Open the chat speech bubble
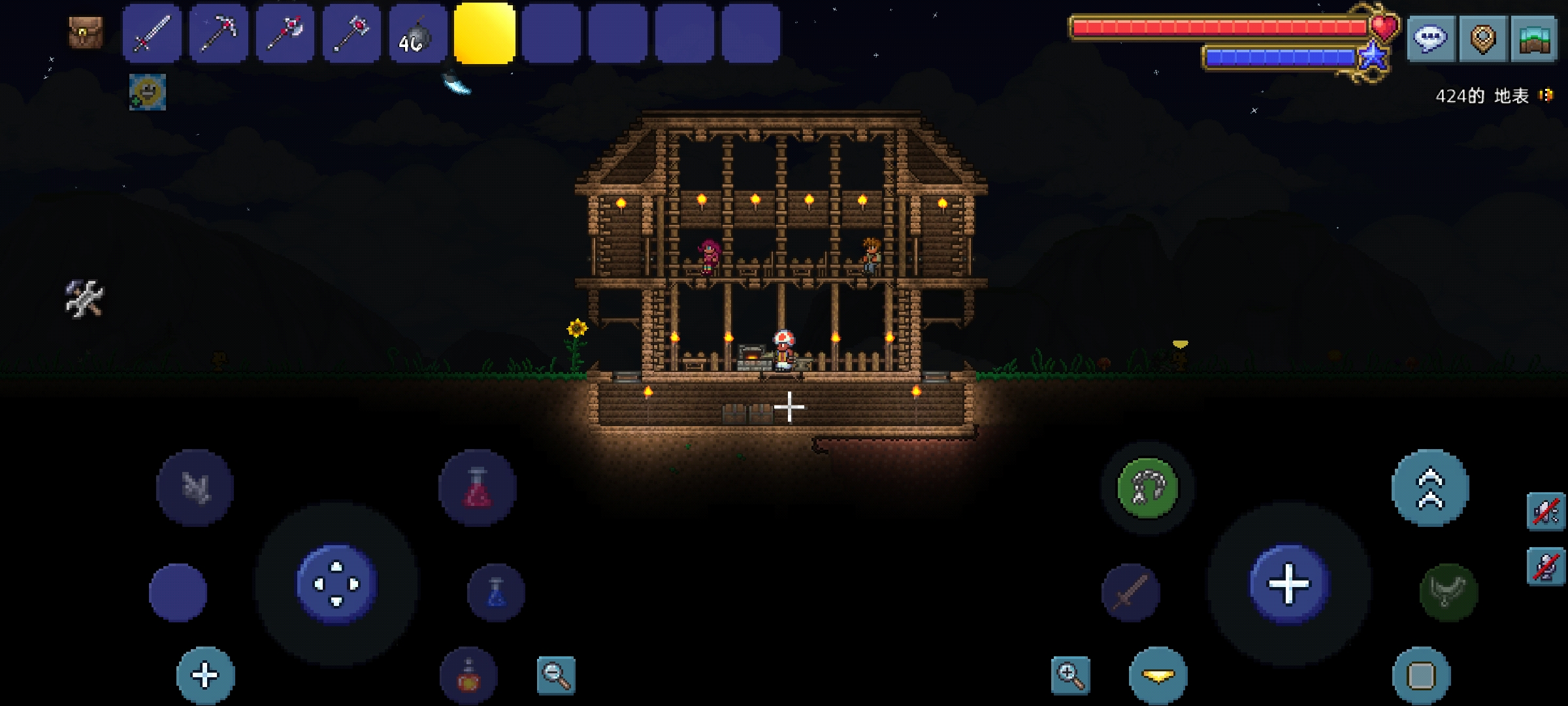The height and width of the screenshot is (706, 1568). 1429,39
